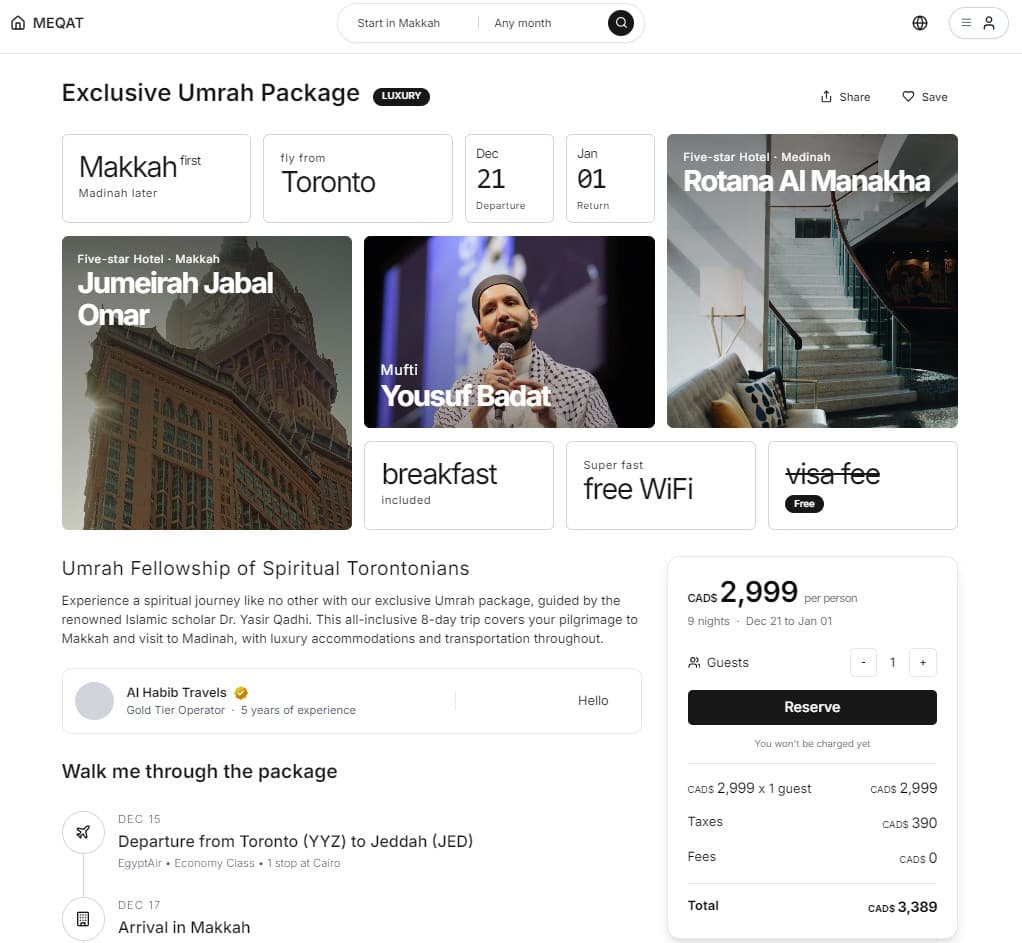Reserve this Umrah package

coord(812,707)
